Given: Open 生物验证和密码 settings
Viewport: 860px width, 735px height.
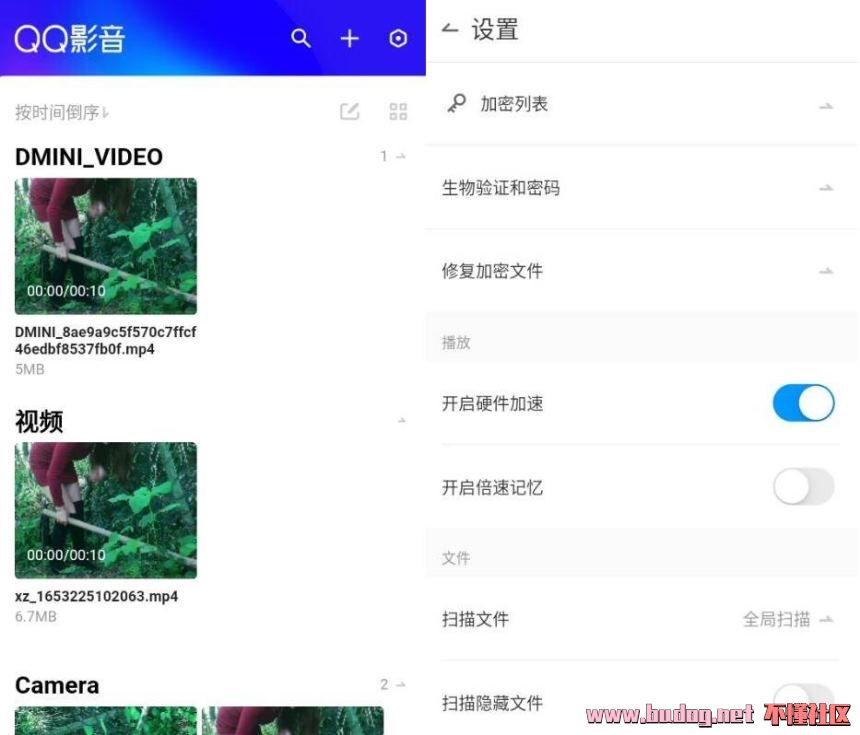Looking at the screenshot, I should [x=640, y=188].
